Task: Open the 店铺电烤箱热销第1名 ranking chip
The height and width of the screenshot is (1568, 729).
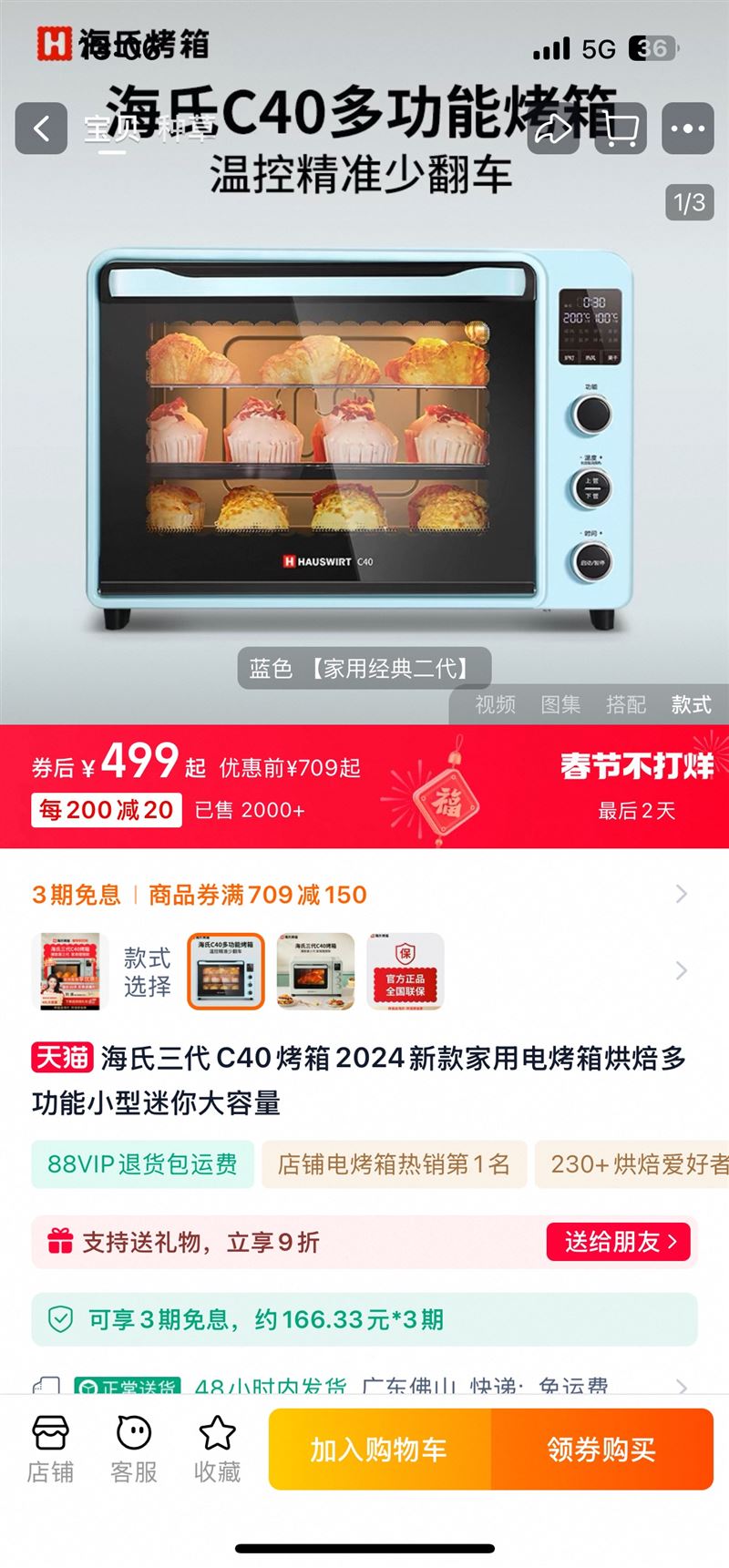Action: click(394, 1164)
